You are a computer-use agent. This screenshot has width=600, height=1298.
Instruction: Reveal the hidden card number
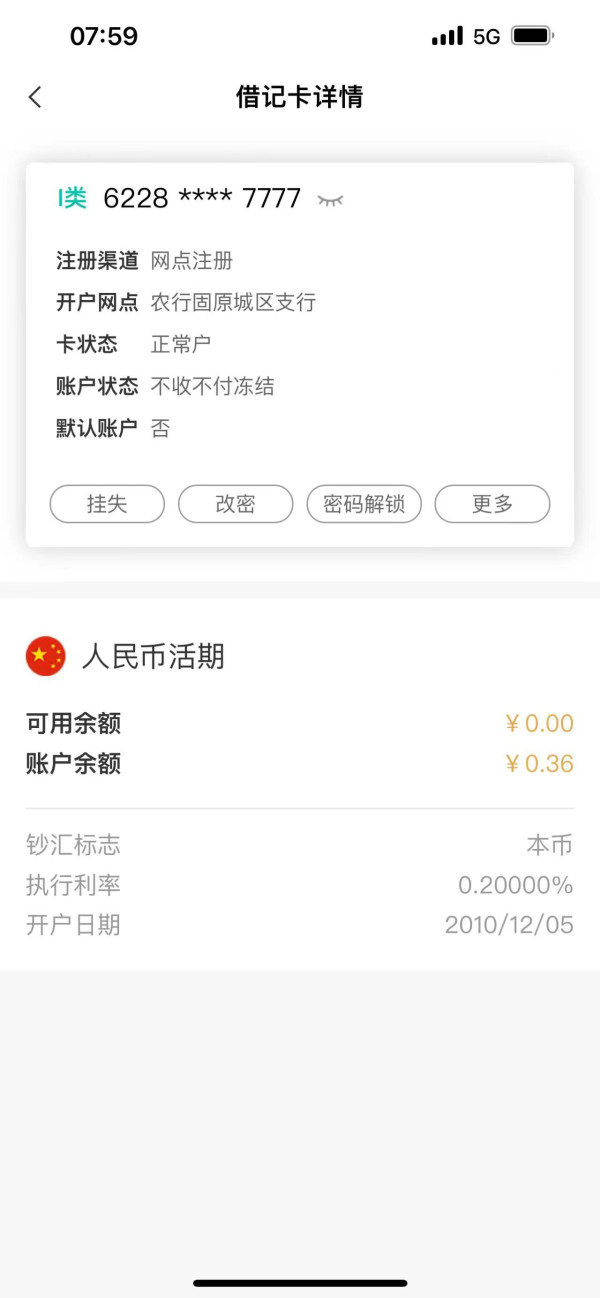pyautogui.click(x=330, y=200)
